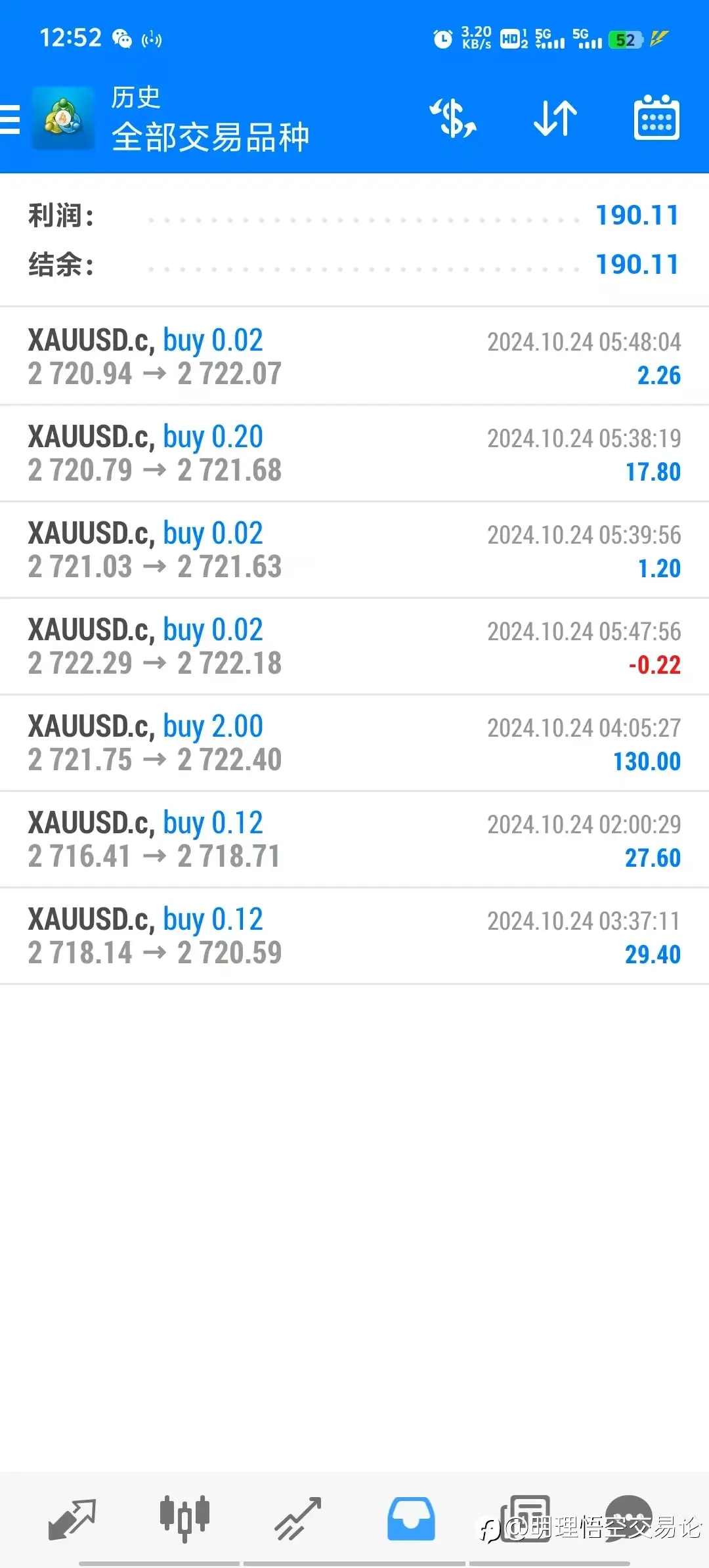Open the trade with 1.20 profit
The width and height of the screenshot is (709, 1568).
354,550
